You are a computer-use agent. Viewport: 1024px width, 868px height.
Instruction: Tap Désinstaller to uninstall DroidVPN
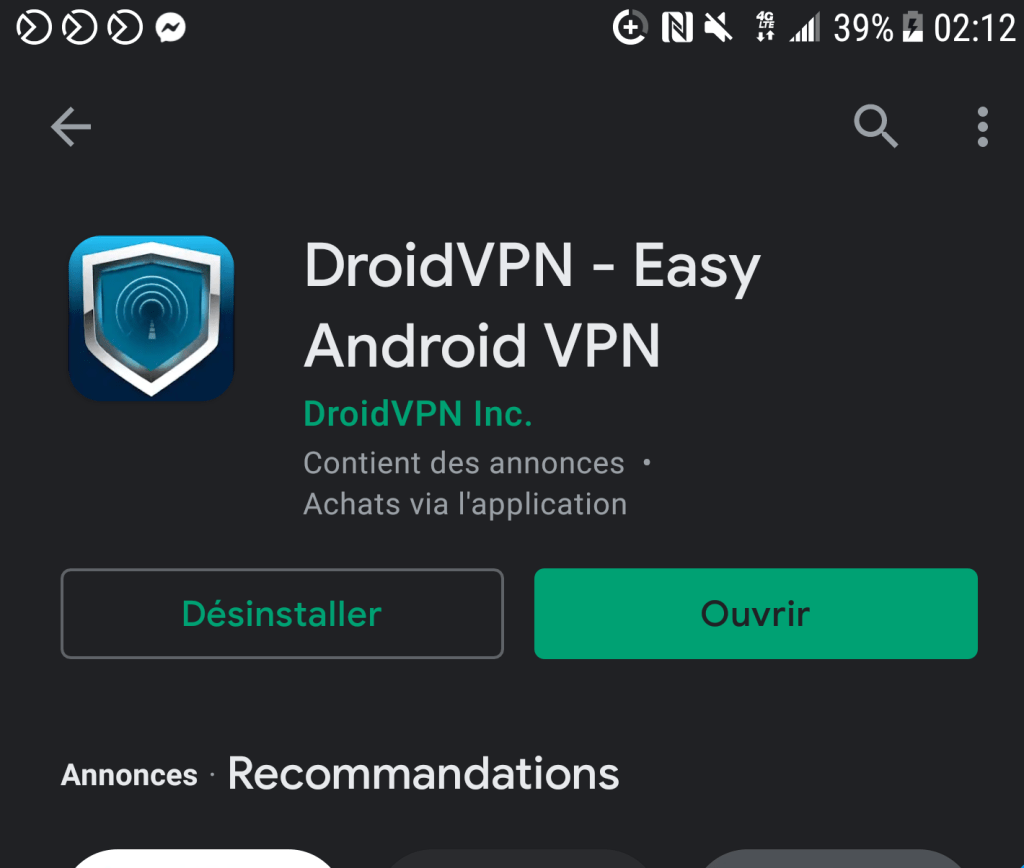[x=282, y=614]
